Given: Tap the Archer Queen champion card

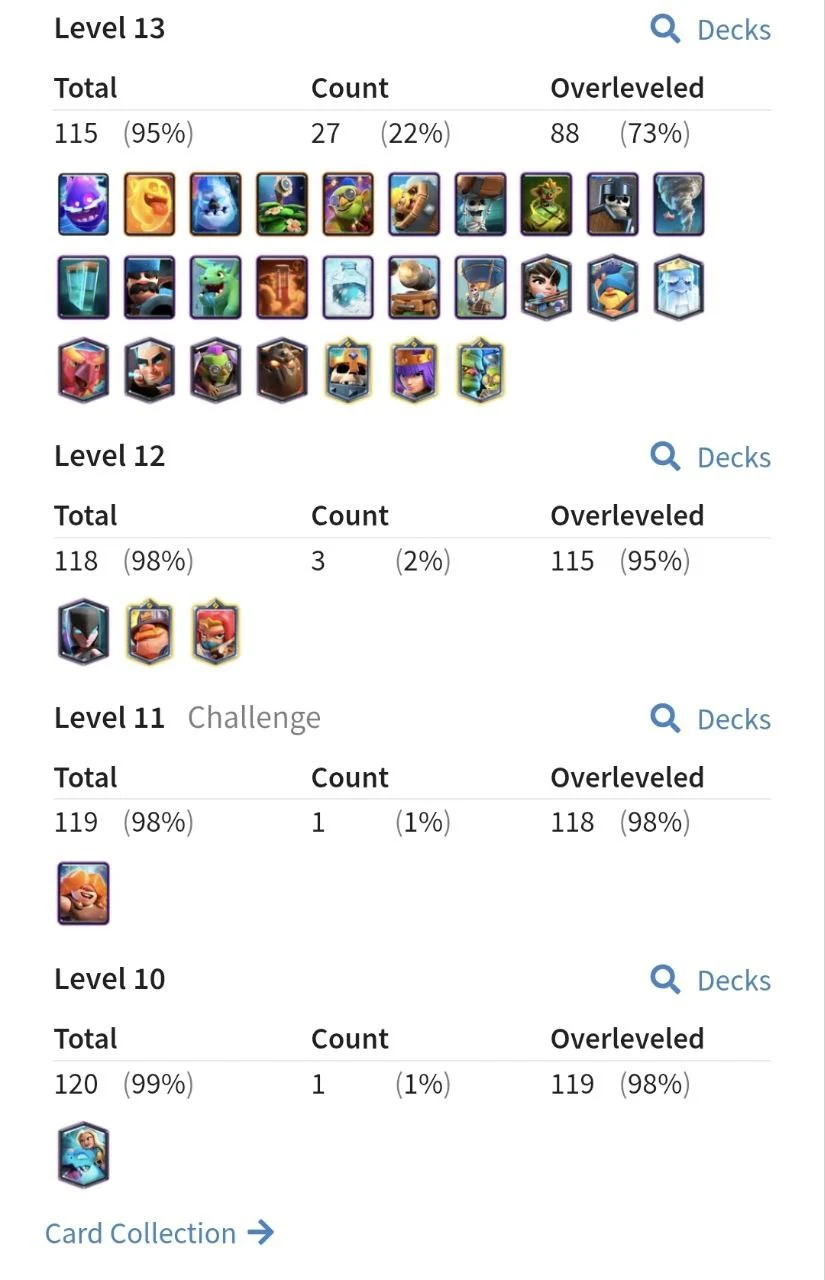Looking at the screenshot, I should pos(414,371).
